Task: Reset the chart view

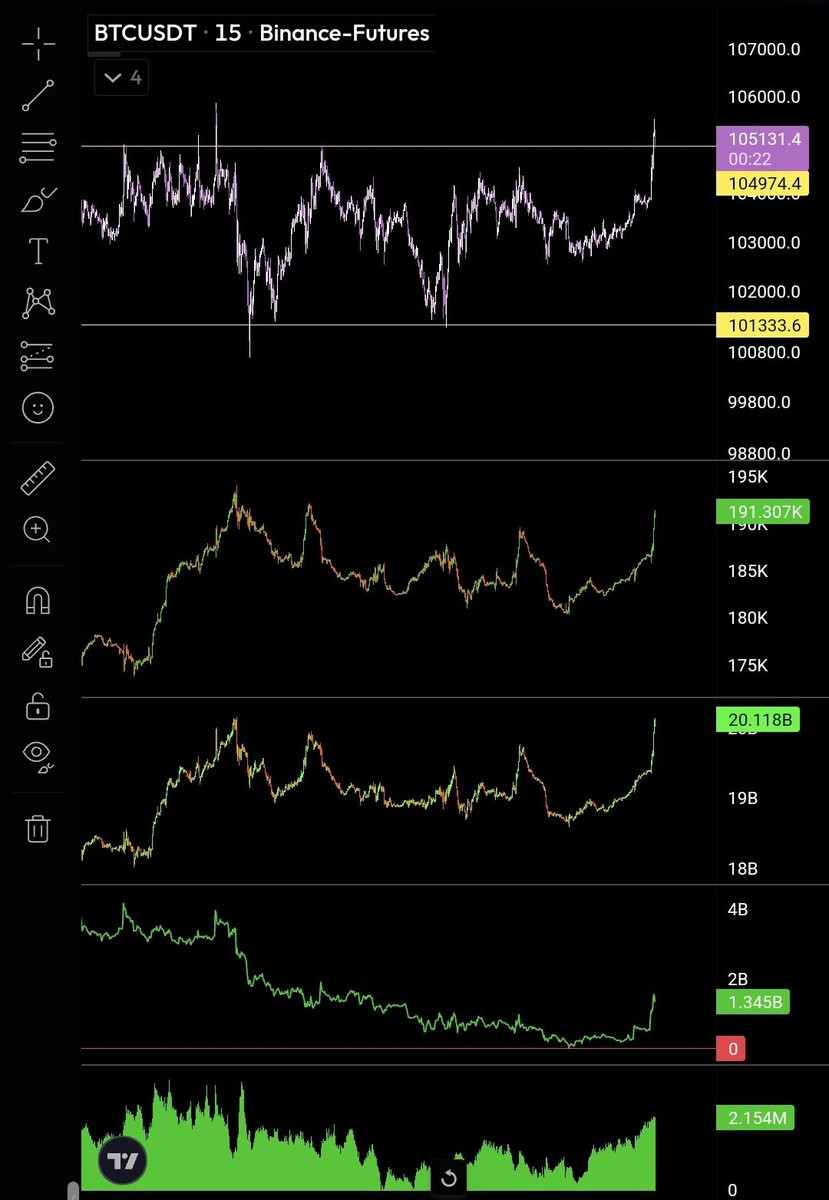Action: (x=449, y=1178)
